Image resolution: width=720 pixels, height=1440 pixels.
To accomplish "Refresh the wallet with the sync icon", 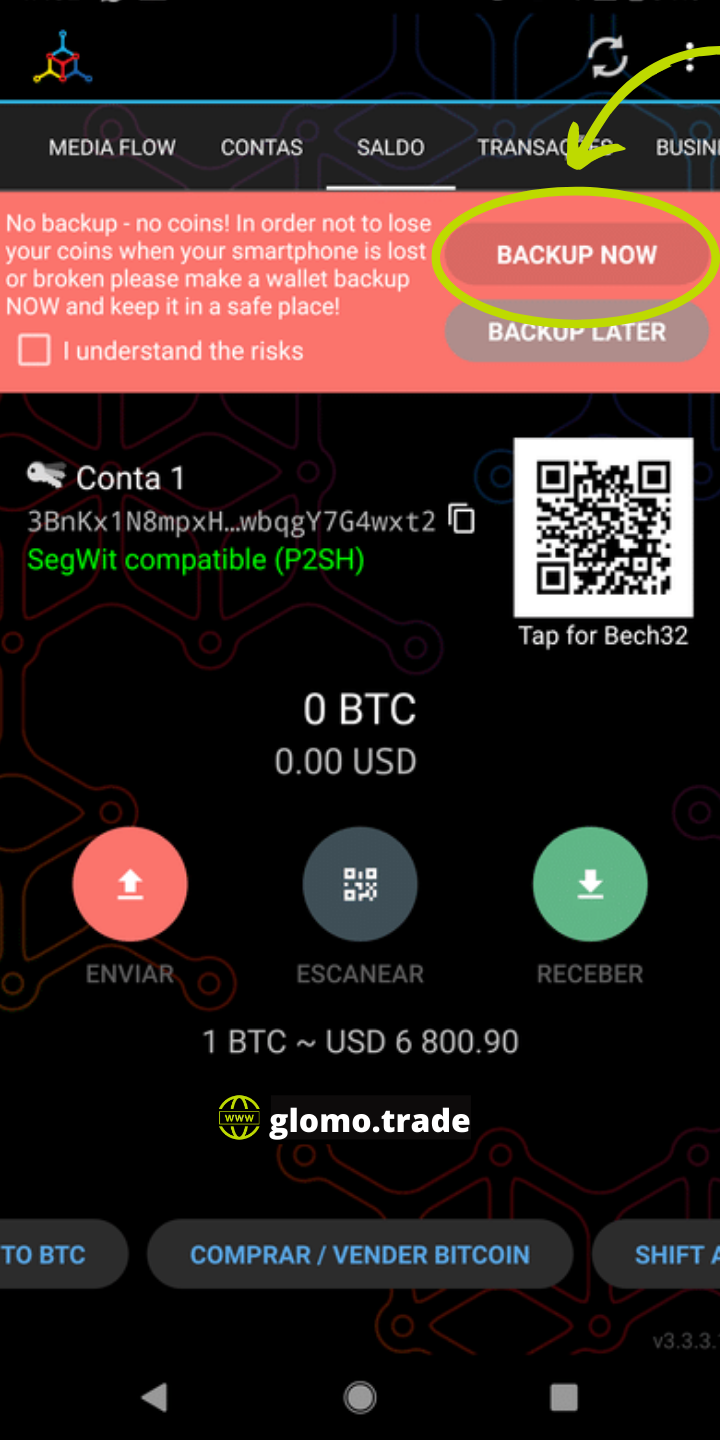I will (607, 57).
